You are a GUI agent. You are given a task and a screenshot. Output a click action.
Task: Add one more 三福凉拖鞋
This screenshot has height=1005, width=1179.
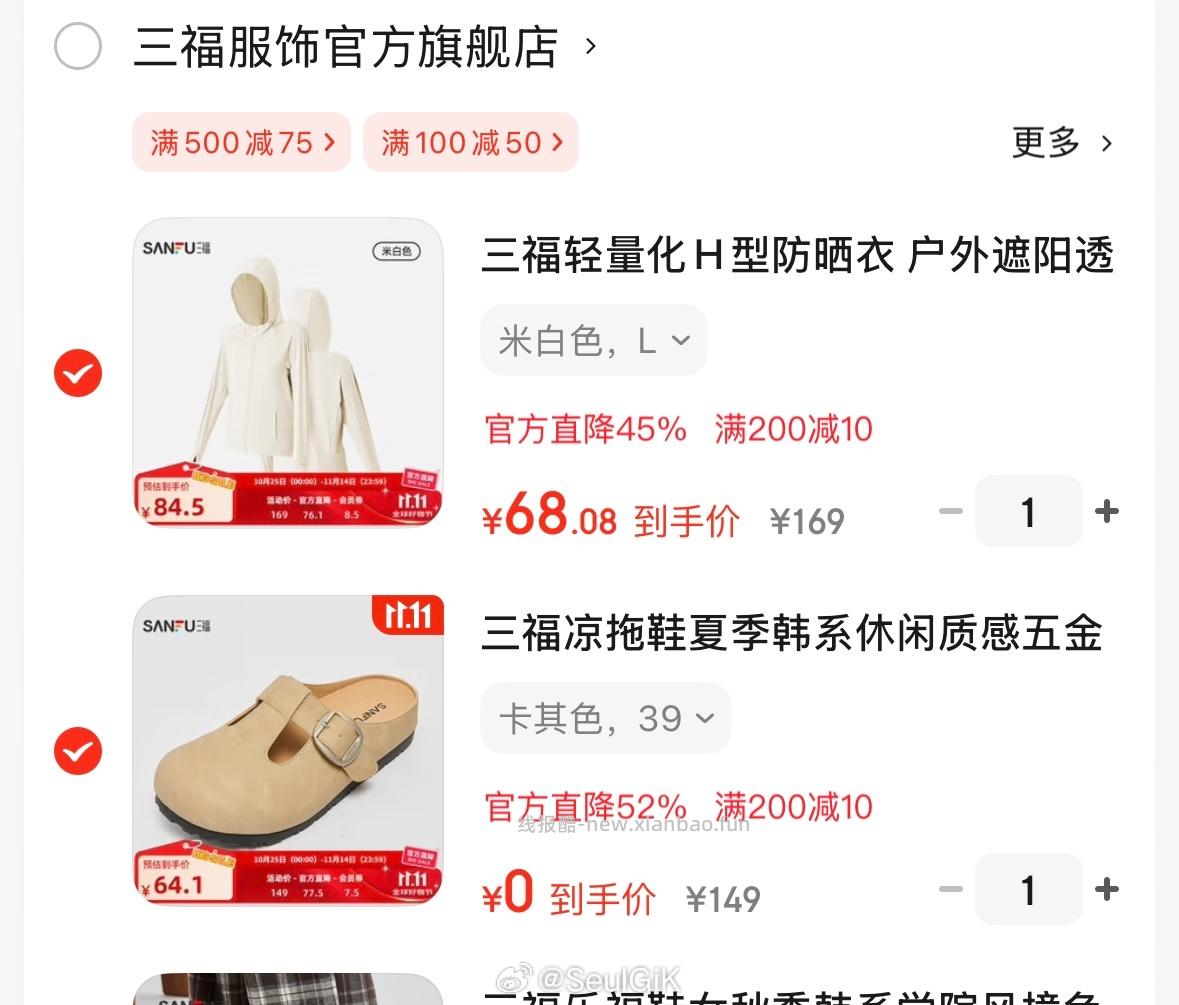(x=1106, y=889)
